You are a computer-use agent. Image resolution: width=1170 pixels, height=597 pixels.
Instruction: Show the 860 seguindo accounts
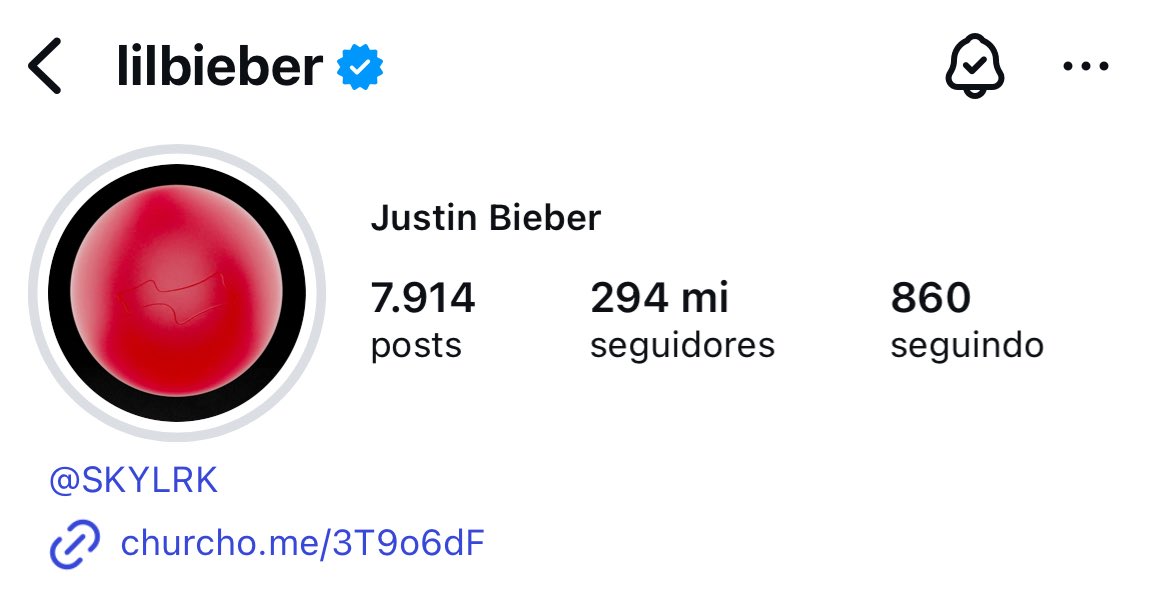(x=966, y=320)
